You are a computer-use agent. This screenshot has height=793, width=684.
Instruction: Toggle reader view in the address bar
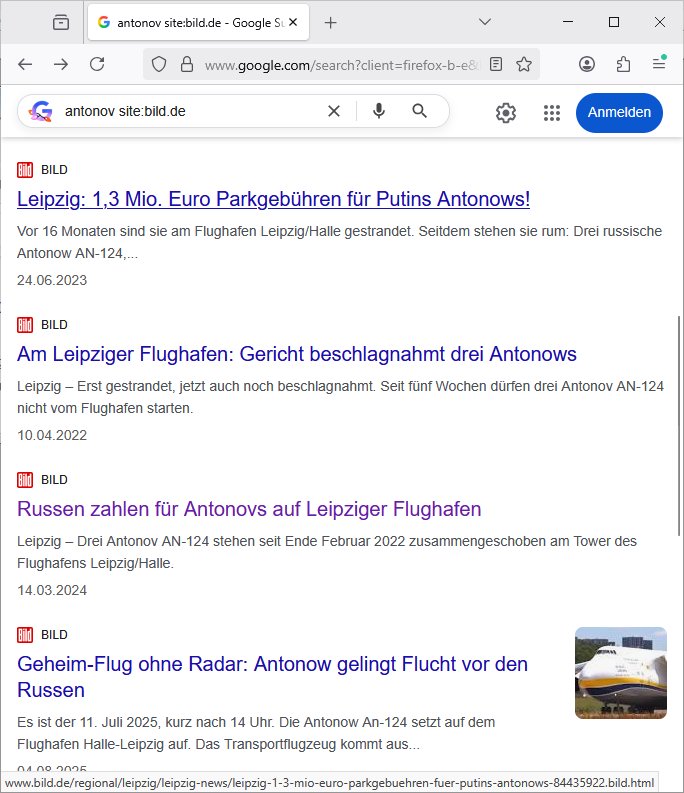tap(496, 64)
